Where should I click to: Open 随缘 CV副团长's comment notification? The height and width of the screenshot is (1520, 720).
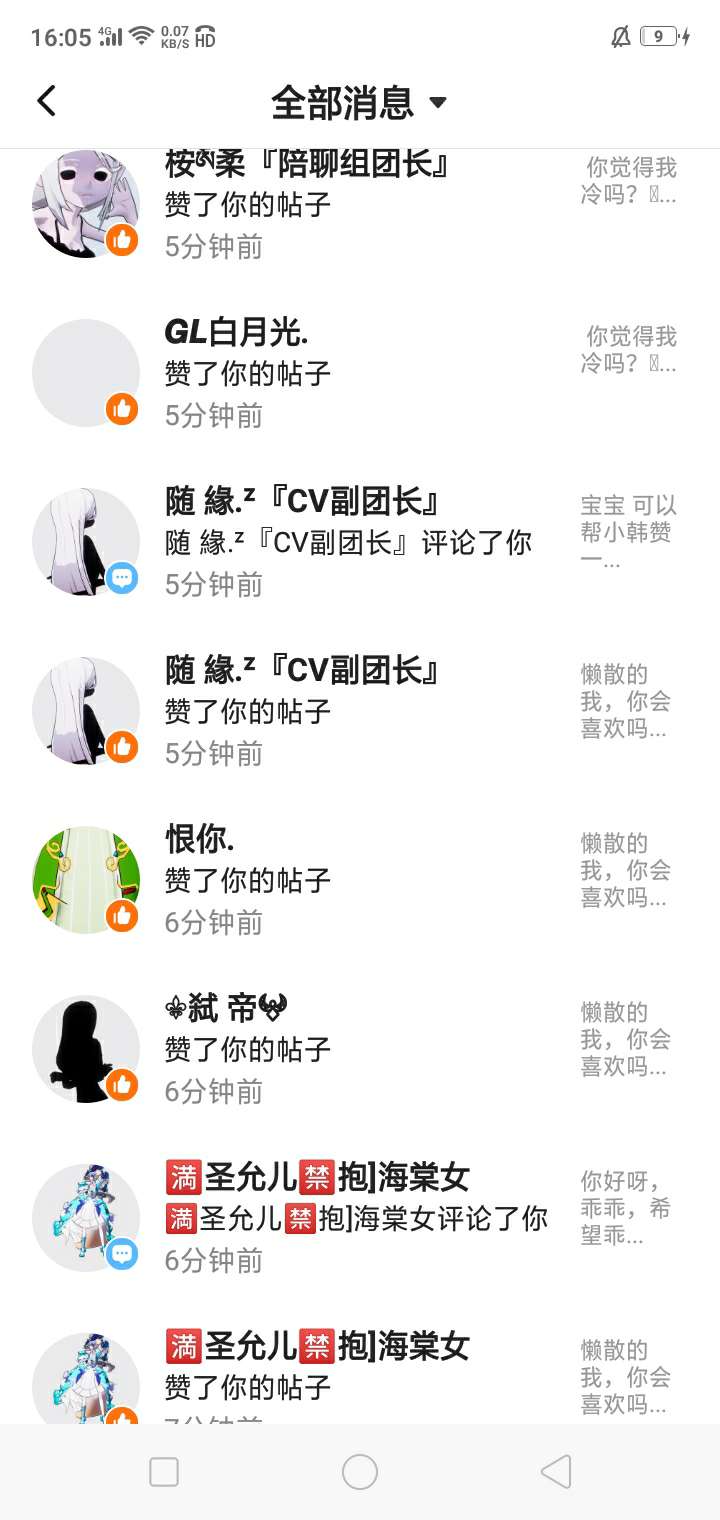tap(360, 542)
